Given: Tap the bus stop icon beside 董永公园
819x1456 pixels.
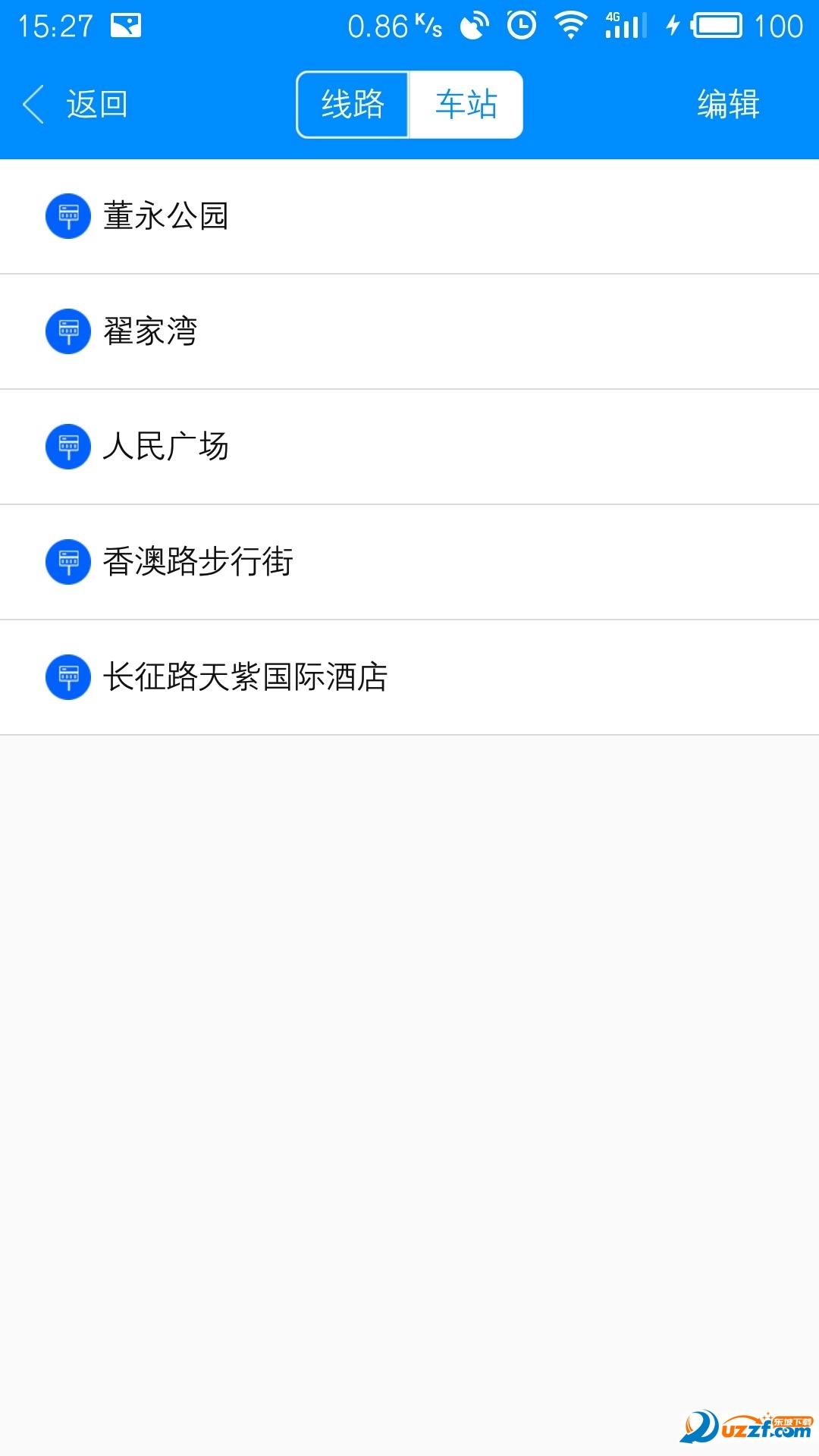Looking at the screenshot, I should 69,216.
